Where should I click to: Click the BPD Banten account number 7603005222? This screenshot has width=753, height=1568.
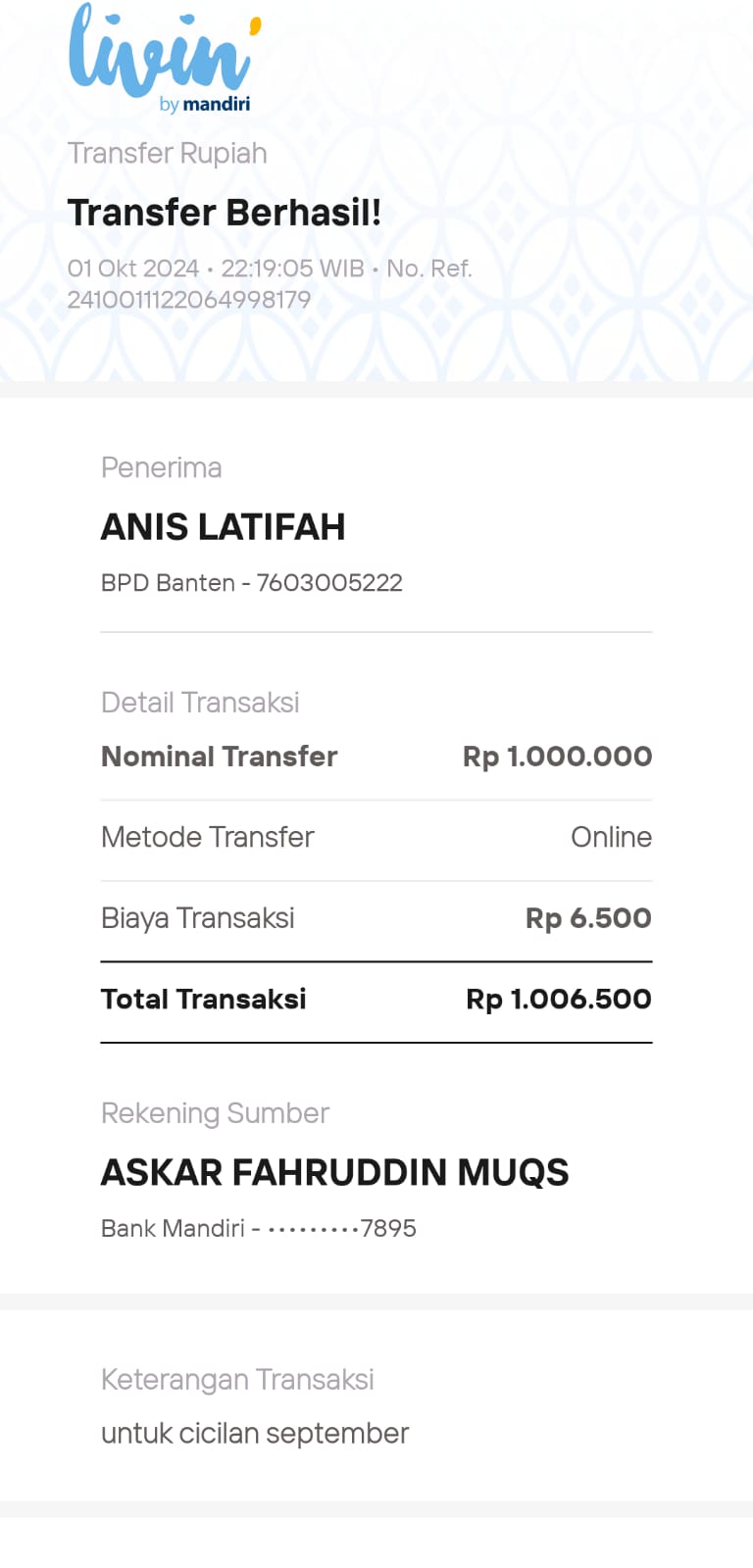click(x=328, y=582)
